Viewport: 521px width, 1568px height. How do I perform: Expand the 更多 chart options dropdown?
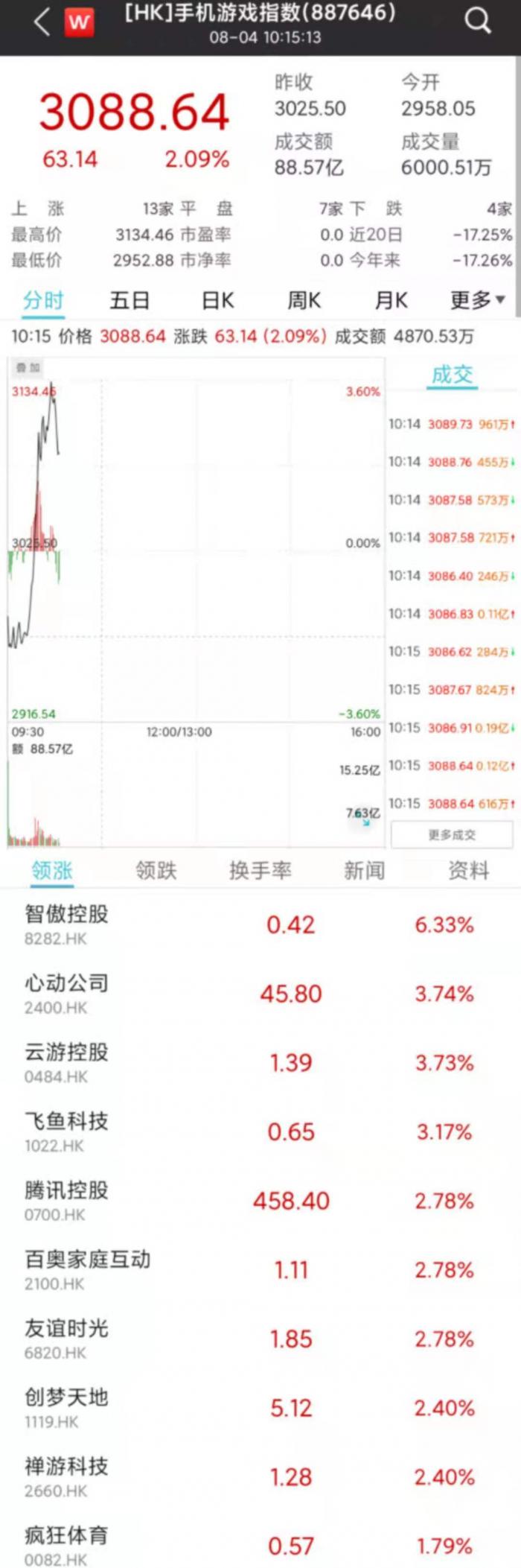coord(477,300)
